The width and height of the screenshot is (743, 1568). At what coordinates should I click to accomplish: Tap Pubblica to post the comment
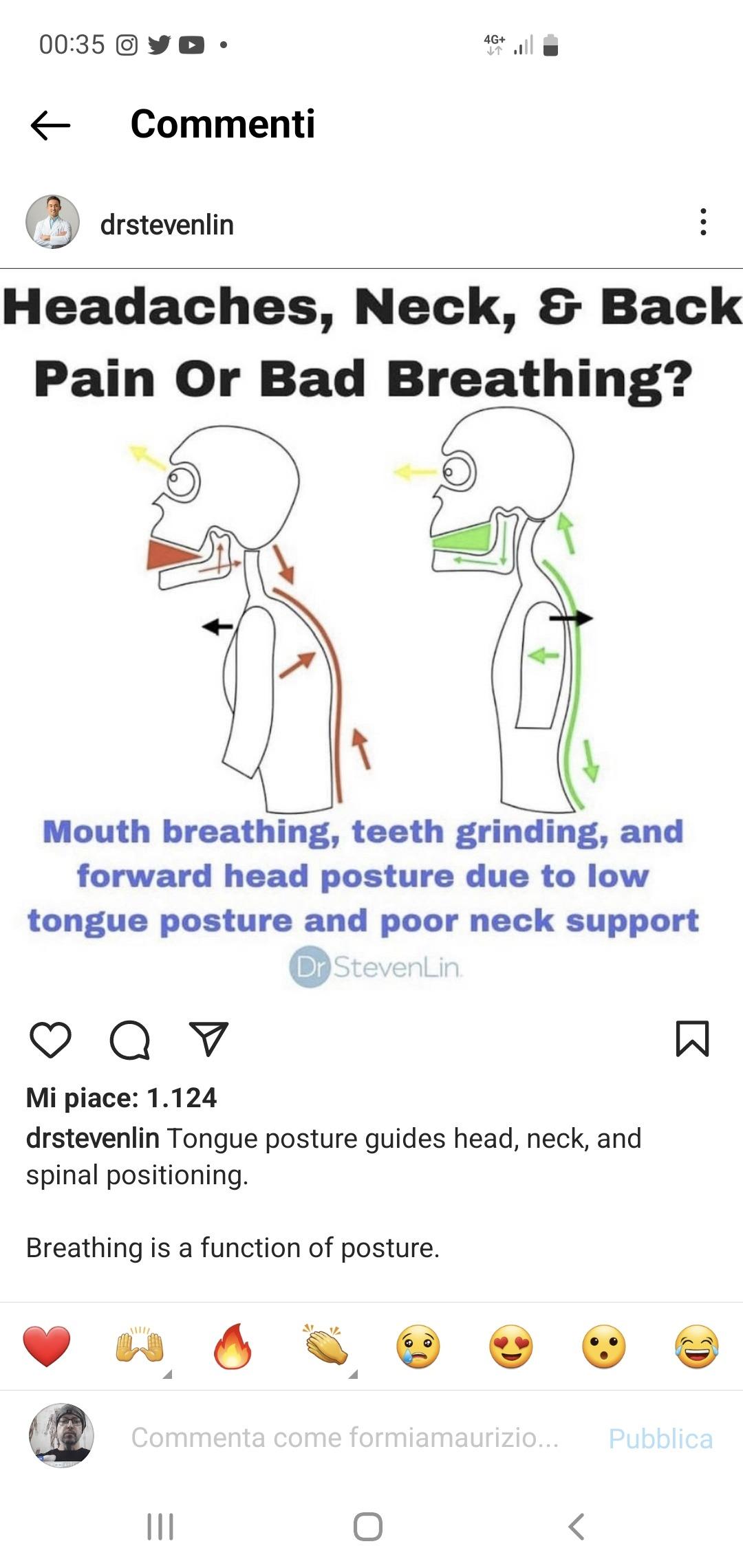(x=660, y=1439)
